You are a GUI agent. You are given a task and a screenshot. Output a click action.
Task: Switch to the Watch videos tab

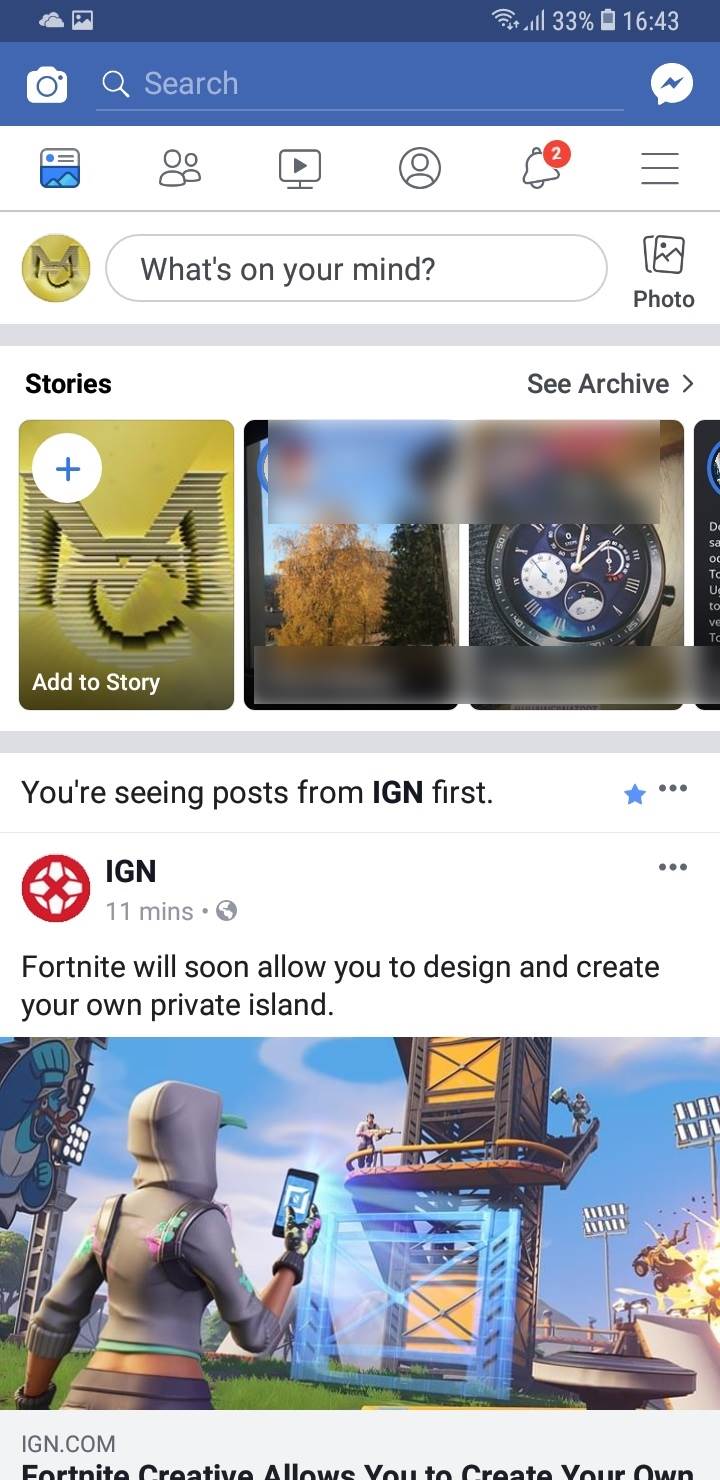click(300, 168)
